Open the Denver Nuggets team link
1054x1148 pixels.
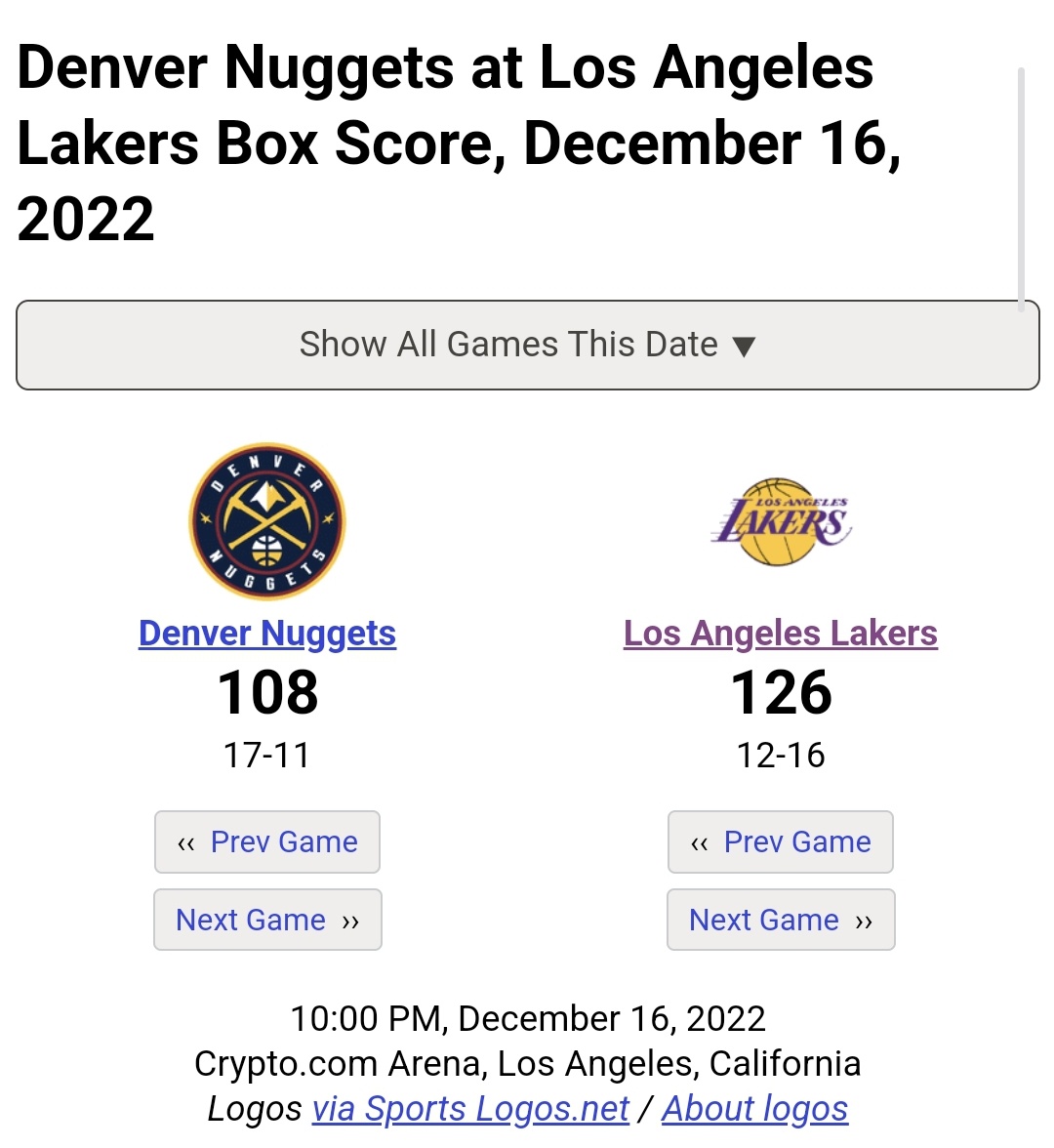tap(267, 634)
